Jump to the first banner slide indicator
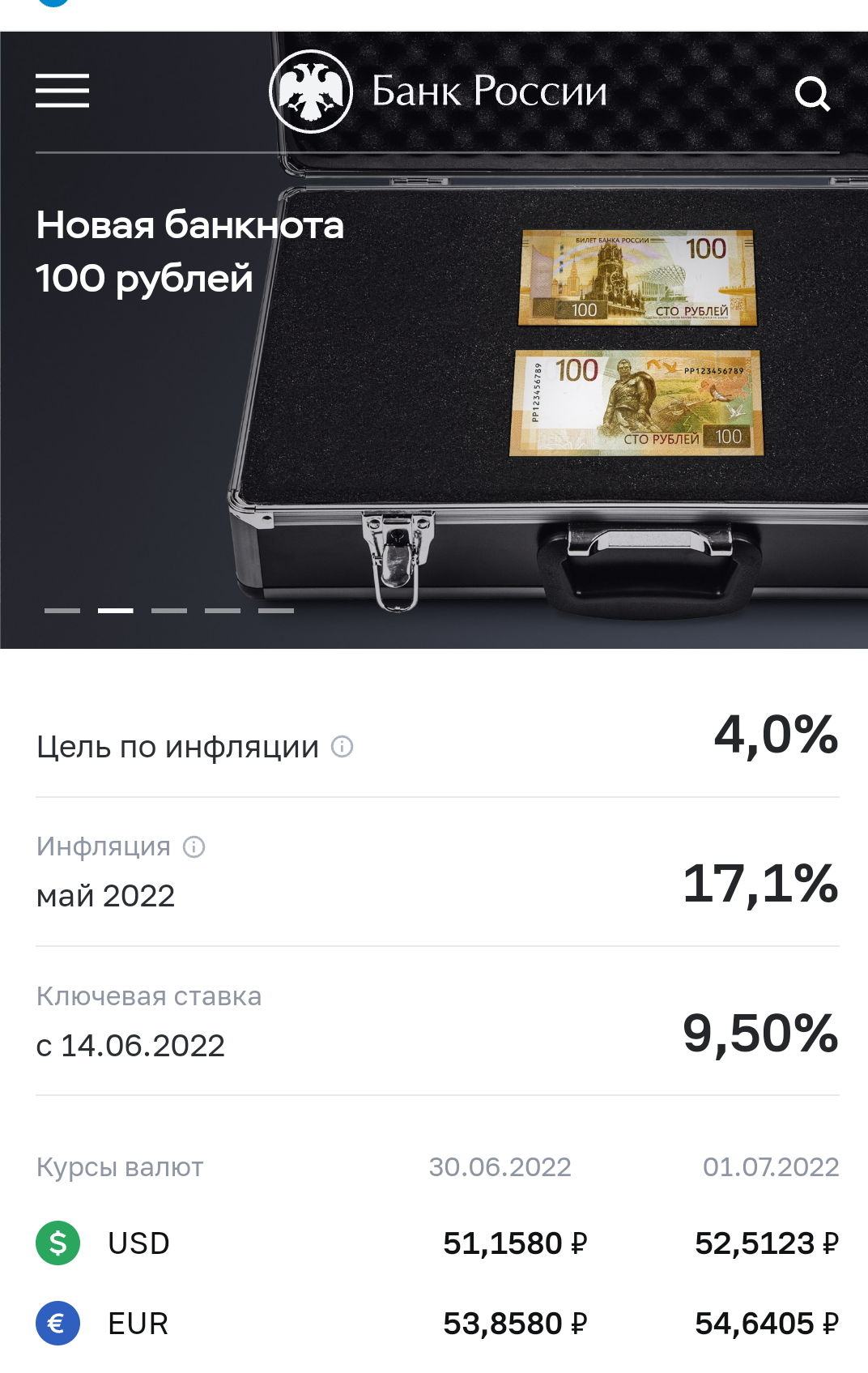Viewport: 868px width, 1373px height. coord(62,611)
